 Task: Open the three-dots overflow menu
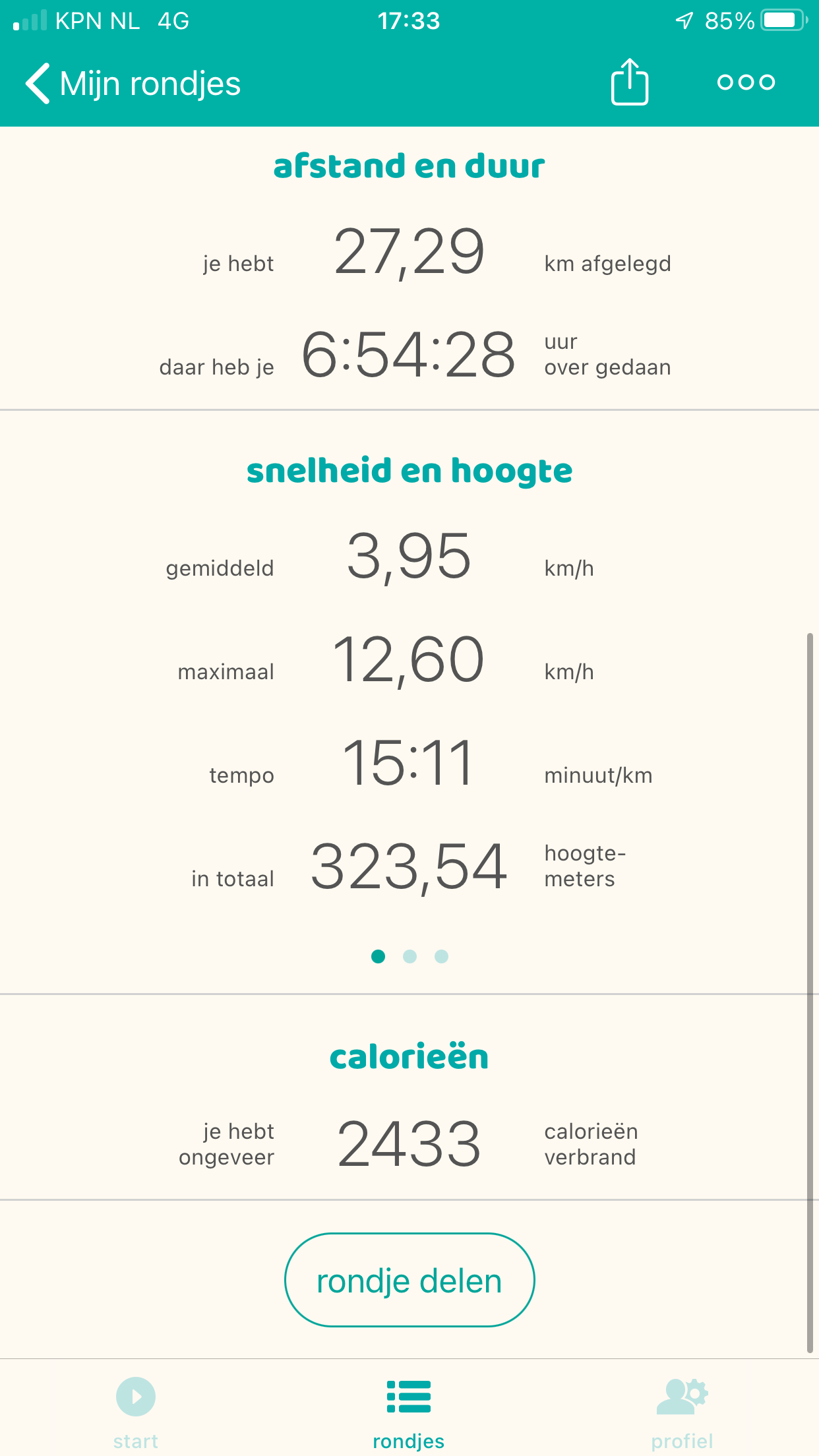(x=746, y=82)
